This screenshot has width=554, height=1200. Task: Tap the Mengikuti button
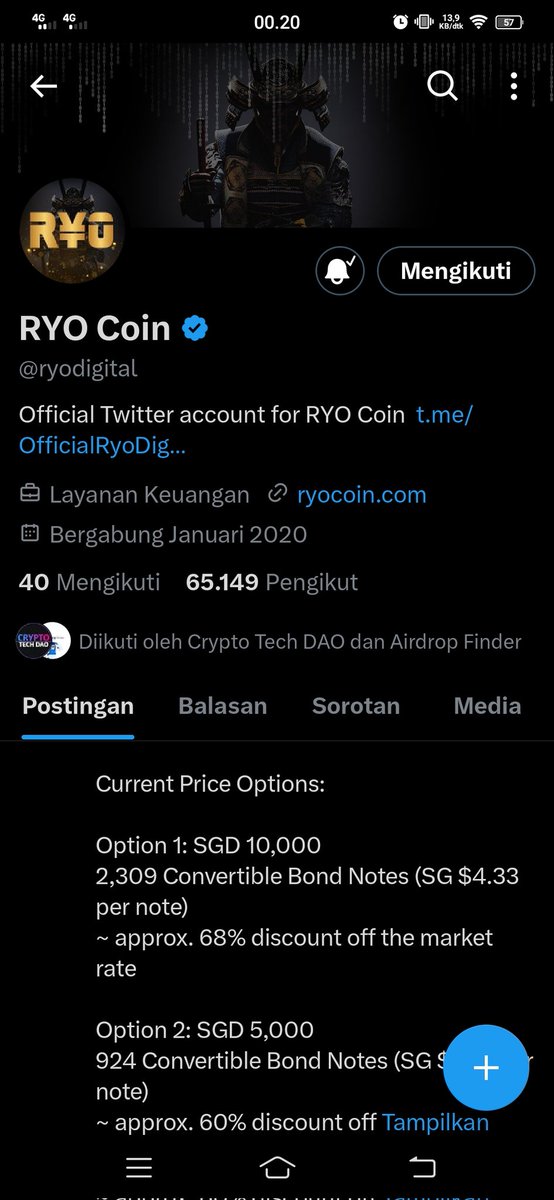pos(456,270)
